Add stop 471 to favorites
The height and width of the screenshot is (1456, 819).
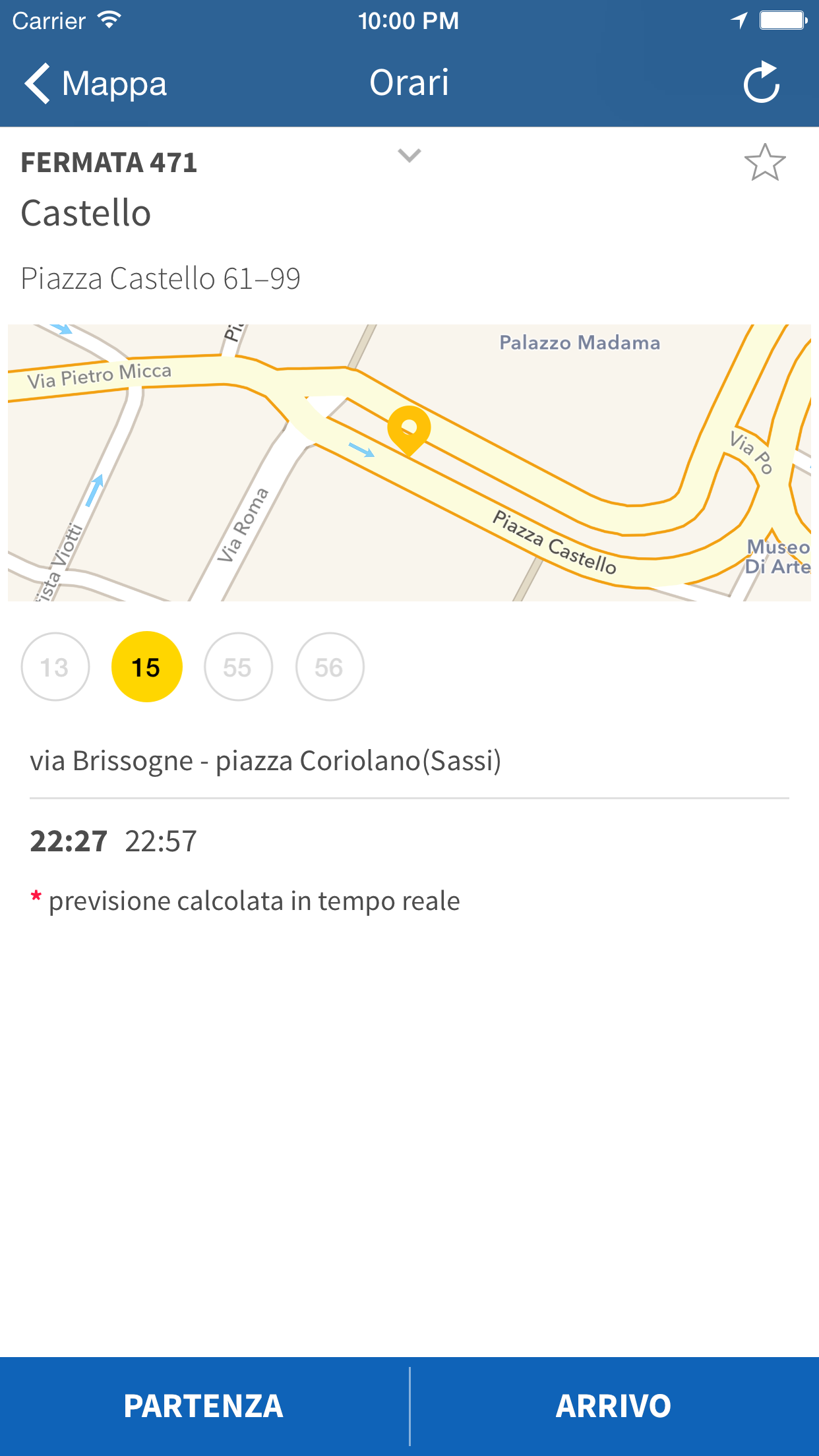click(x=765, y=163)
